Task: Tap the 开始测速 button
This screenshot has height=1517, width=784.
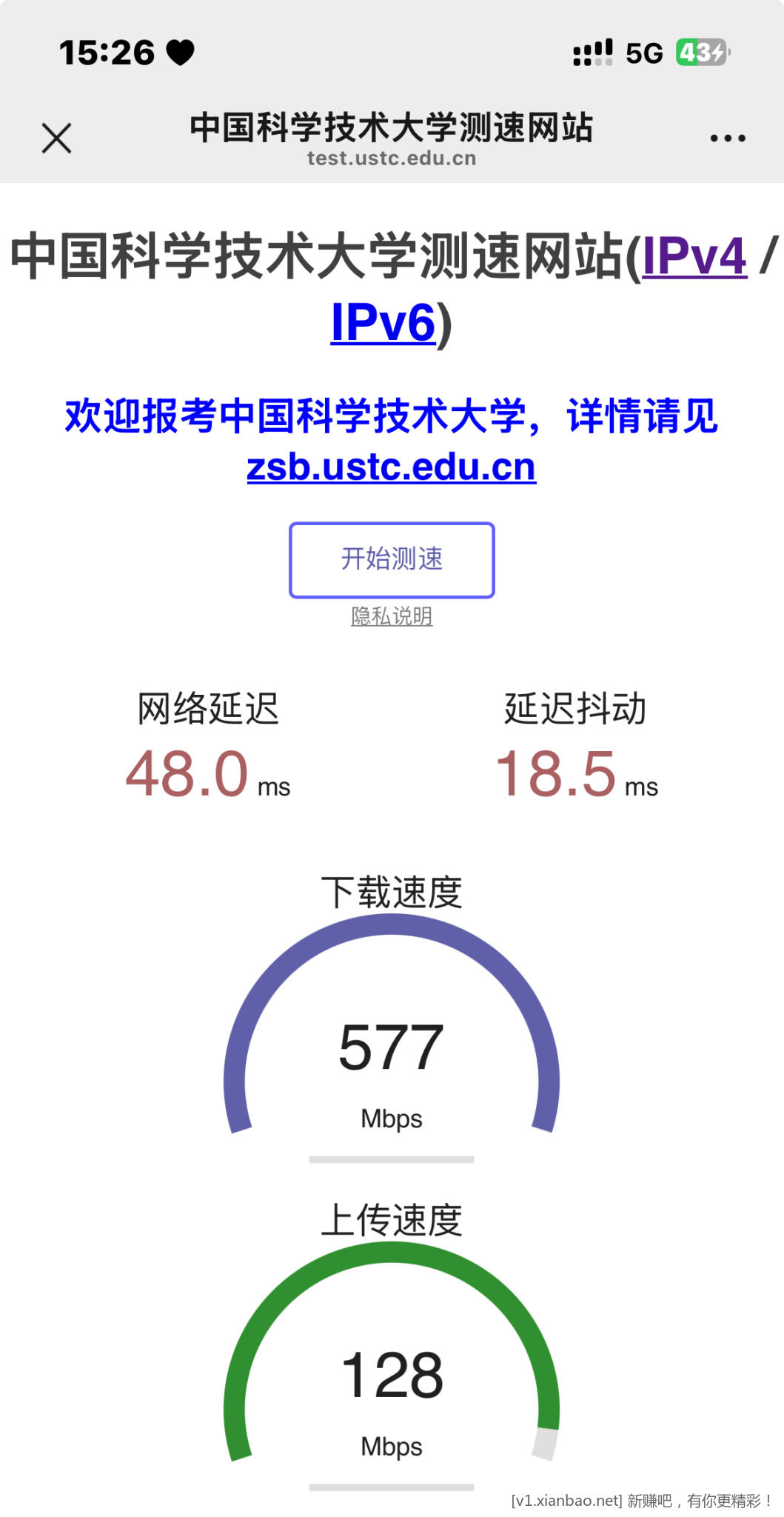Action: pos(392,560)
